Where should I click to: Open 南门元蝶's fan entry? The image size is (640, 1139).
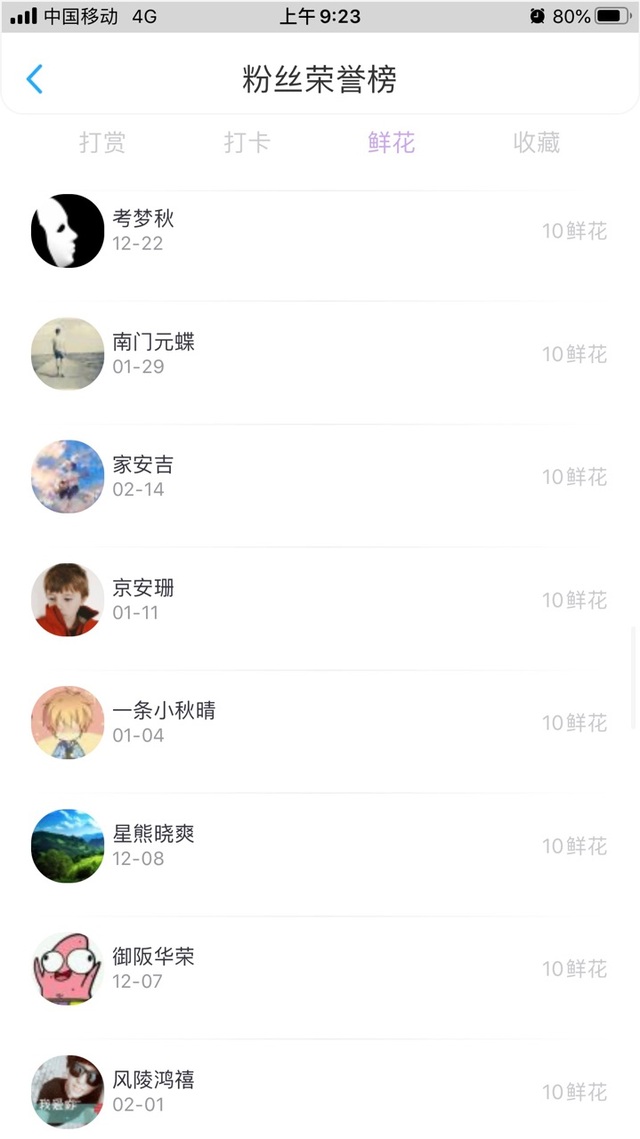click(x=320, y=354)
